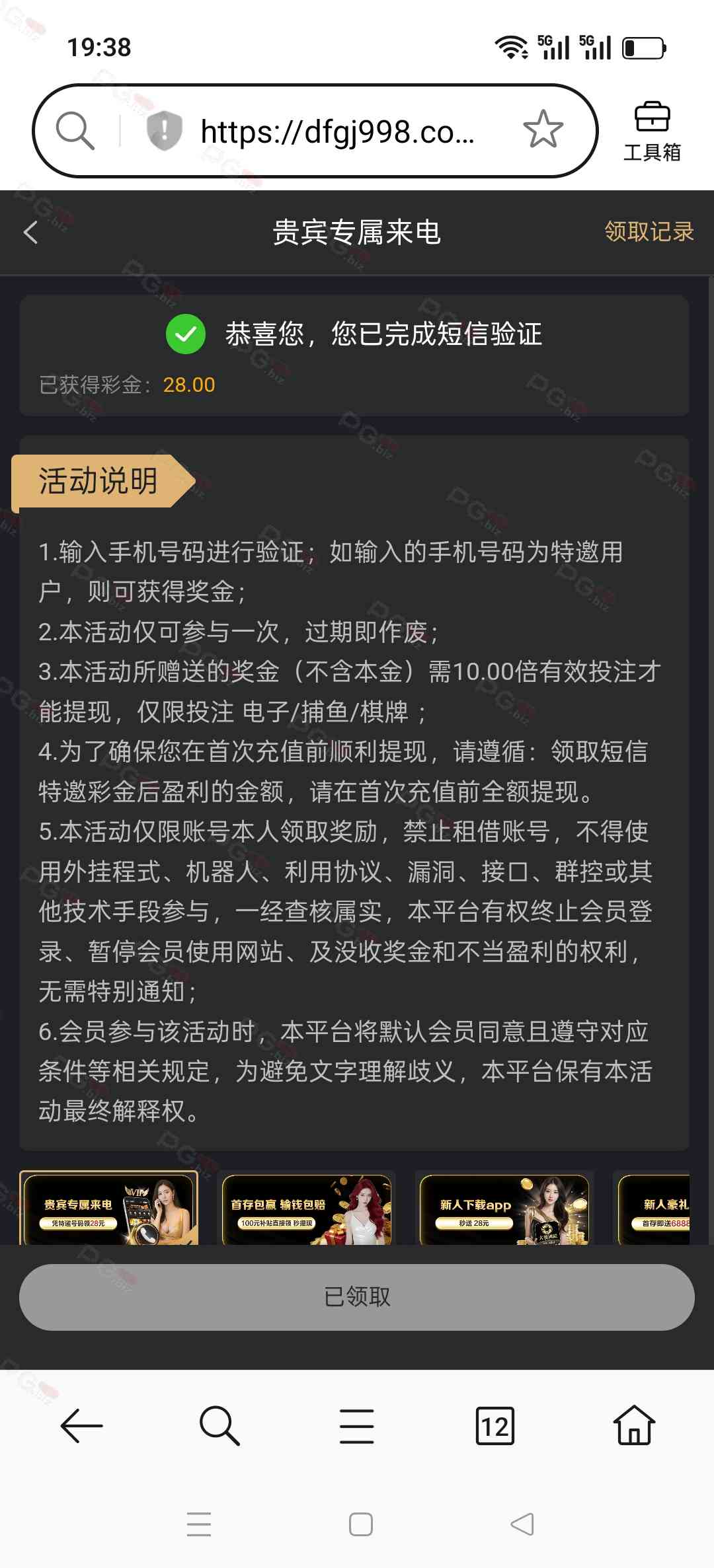Open the 新人下载app promotion card
714x1568 pixels.
click(x=504, y=1209)
